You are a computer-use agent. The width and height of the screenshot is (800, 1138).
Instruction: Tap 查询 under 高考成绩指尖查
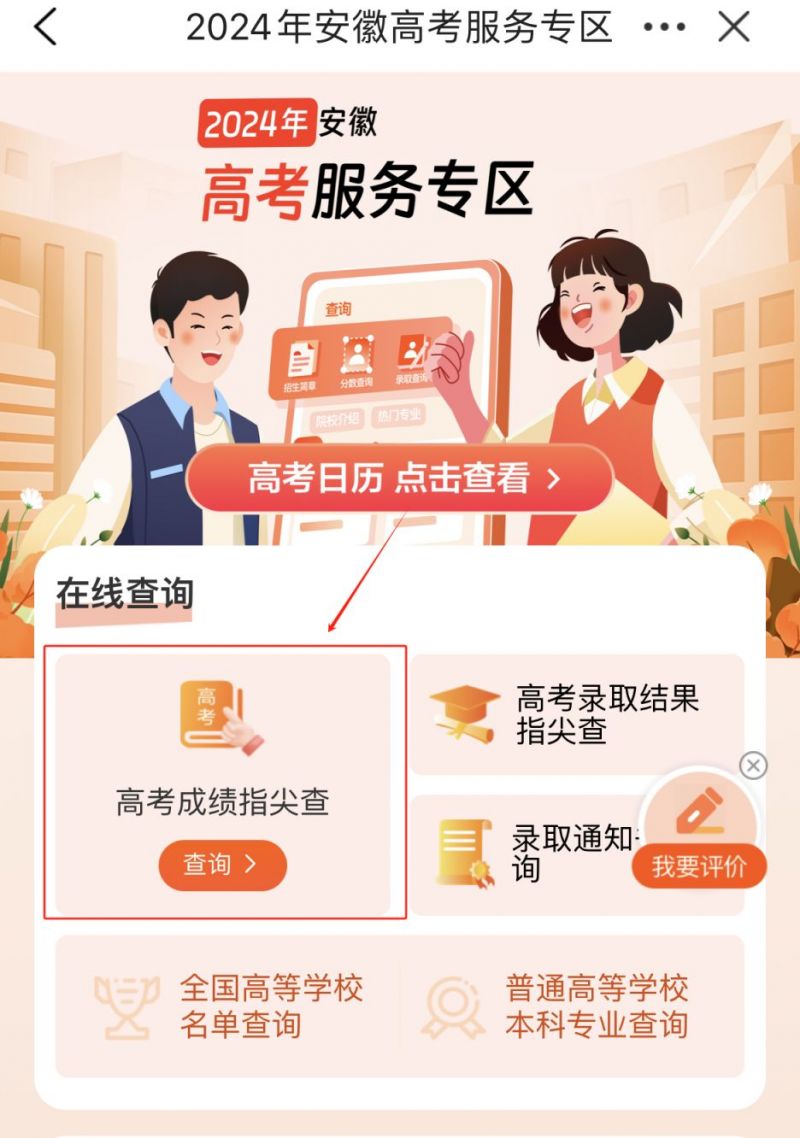pyautogui.click(x=222, y=864)
